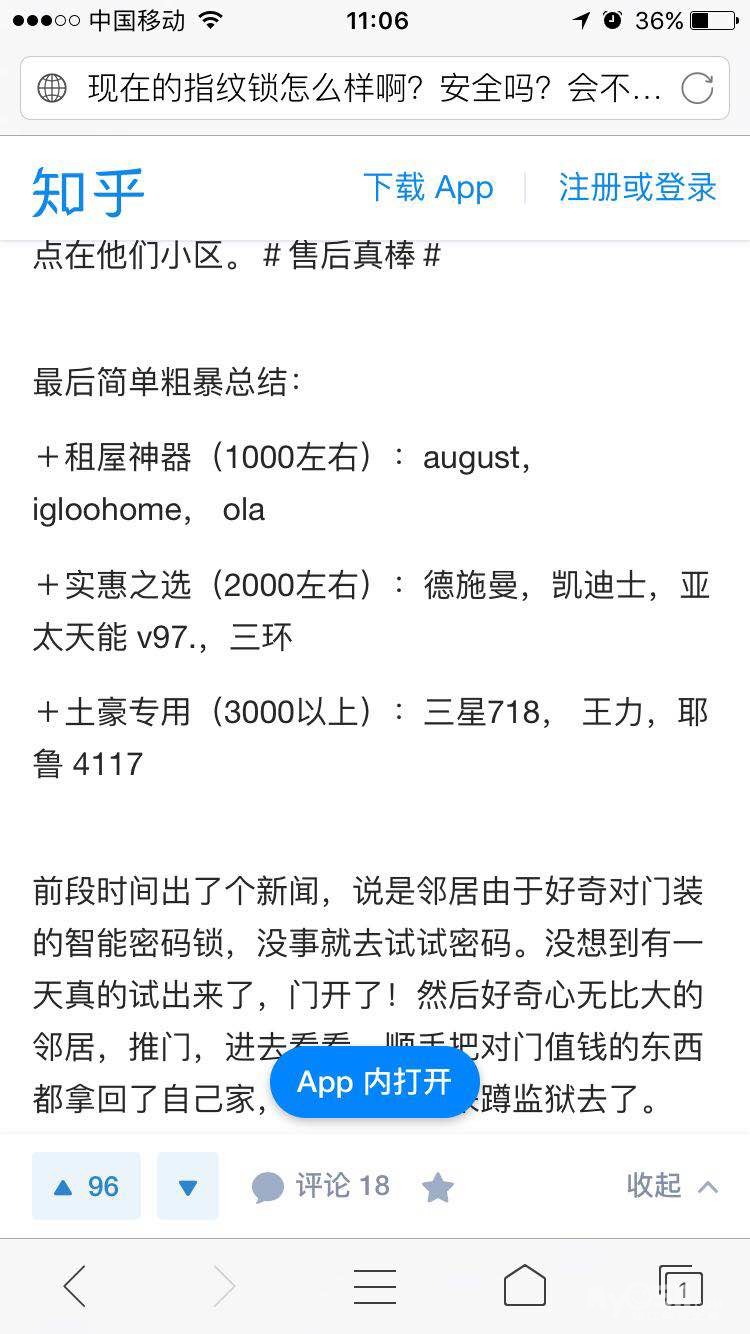Collapse the answer with 收起
Image resolution: width=750 pixels, height=1334 pixels.
point(671,1186)
